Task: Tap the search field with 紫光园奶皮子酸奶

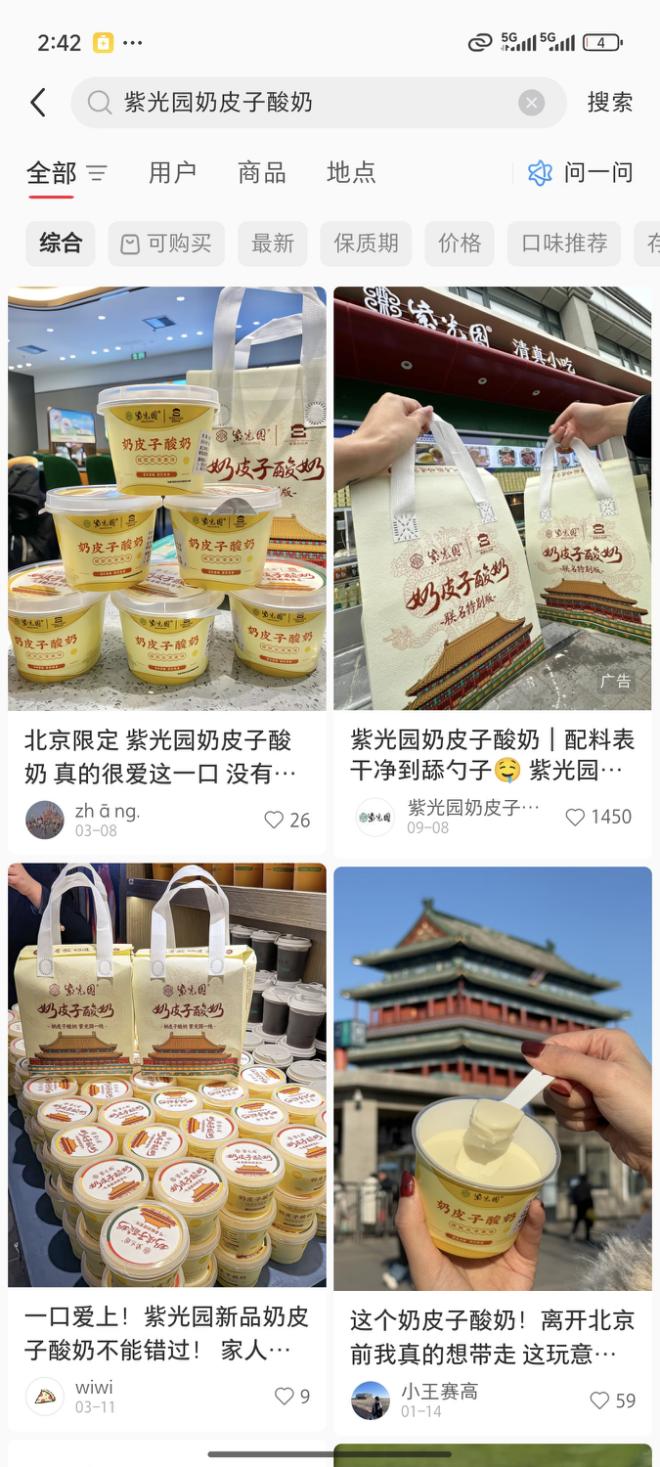Action: point(300,102)
